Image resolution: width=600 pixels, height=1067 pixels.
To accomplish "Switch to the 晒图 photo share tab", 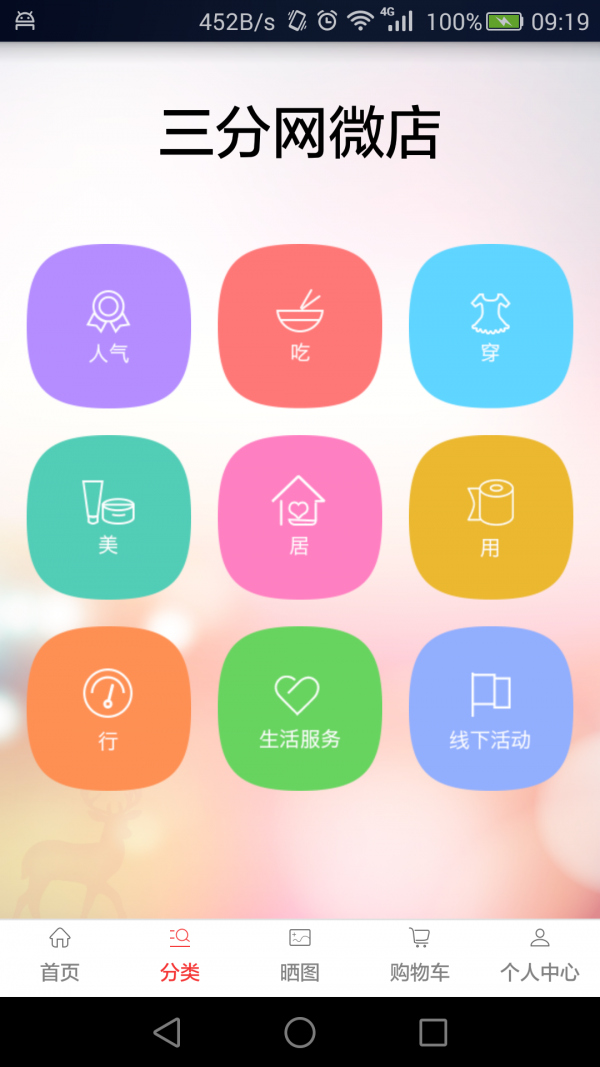I will [300, 955].
